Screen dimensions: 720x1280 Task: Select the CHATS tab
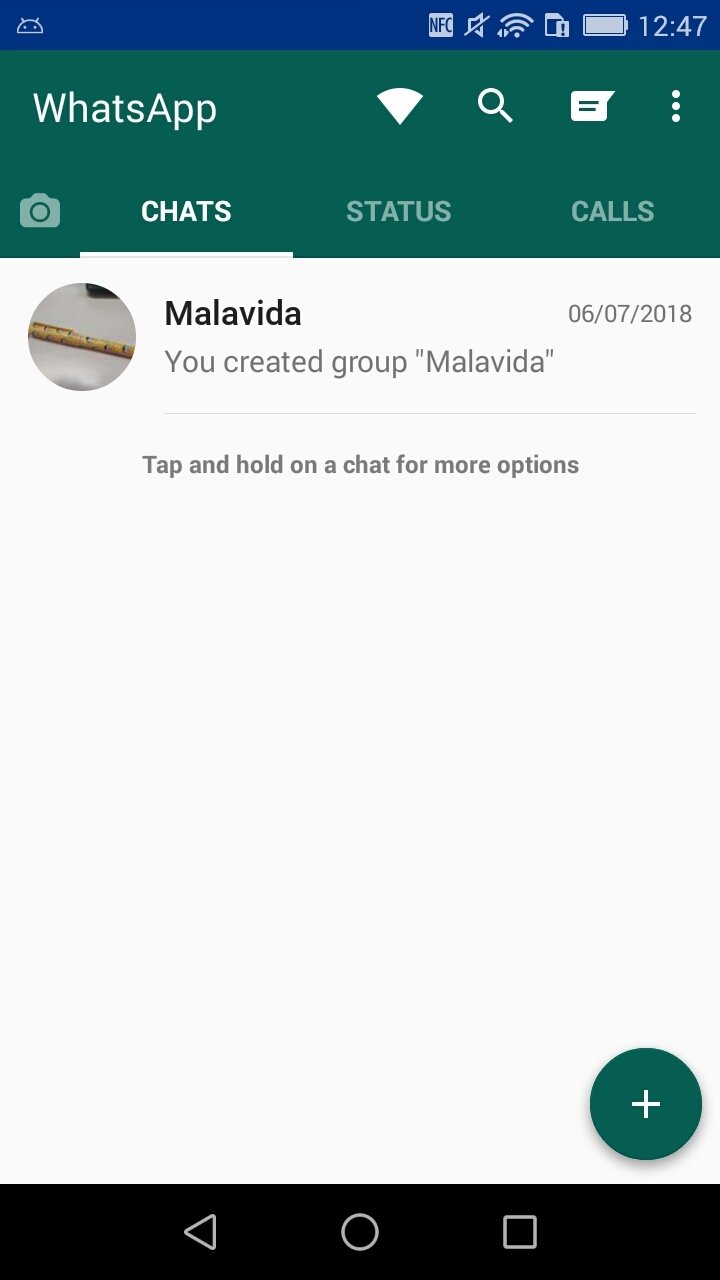[185, 211]
